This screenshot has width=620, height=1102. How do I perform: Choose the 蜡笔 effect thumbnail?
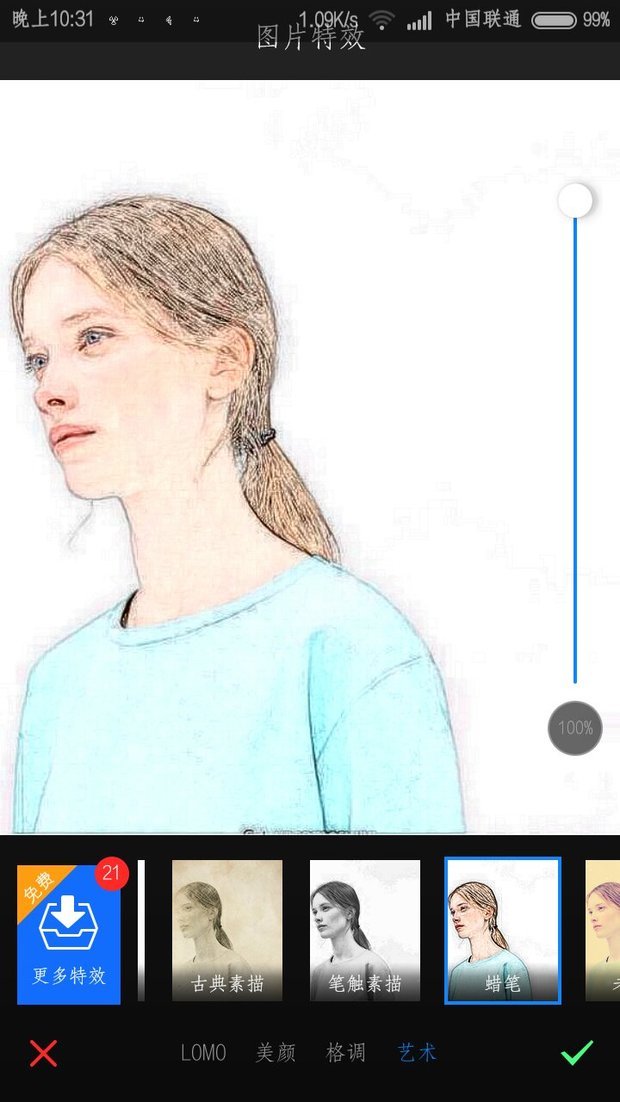coord(502,930)
